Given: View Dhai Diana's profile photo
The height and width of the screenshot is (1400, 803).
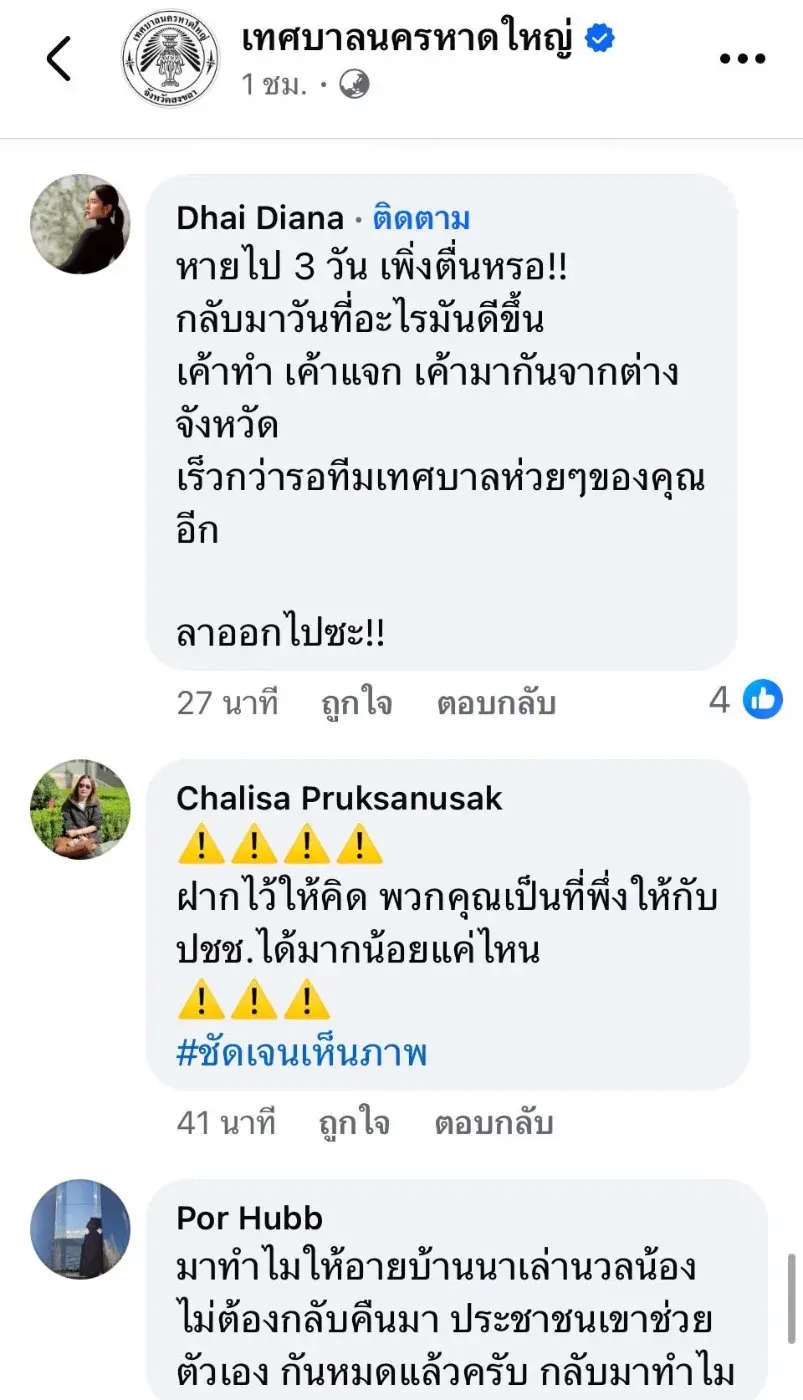Looking at the screenshot, I should pos(80,224).
